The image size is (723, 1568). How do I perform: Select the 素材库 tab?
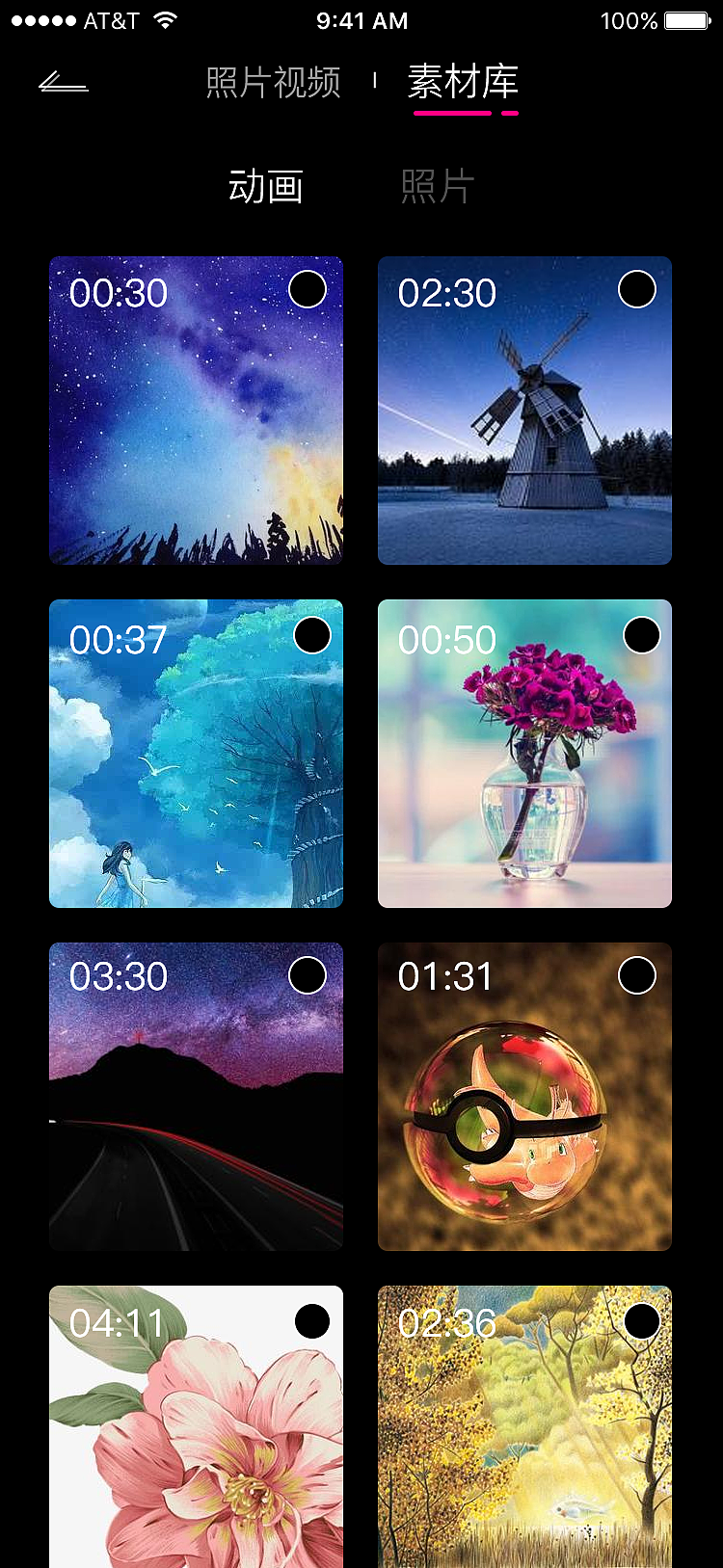coord(463,83)
